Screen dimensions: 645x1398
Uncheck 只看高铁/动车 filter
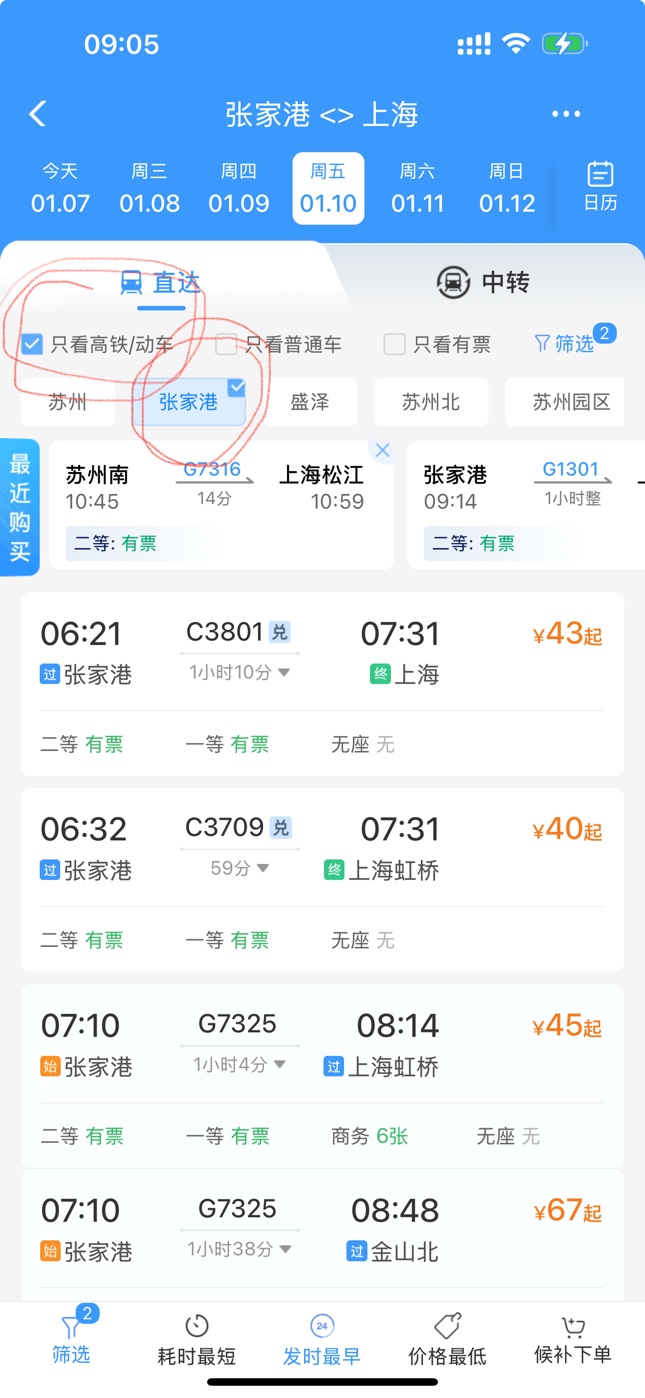33,345
